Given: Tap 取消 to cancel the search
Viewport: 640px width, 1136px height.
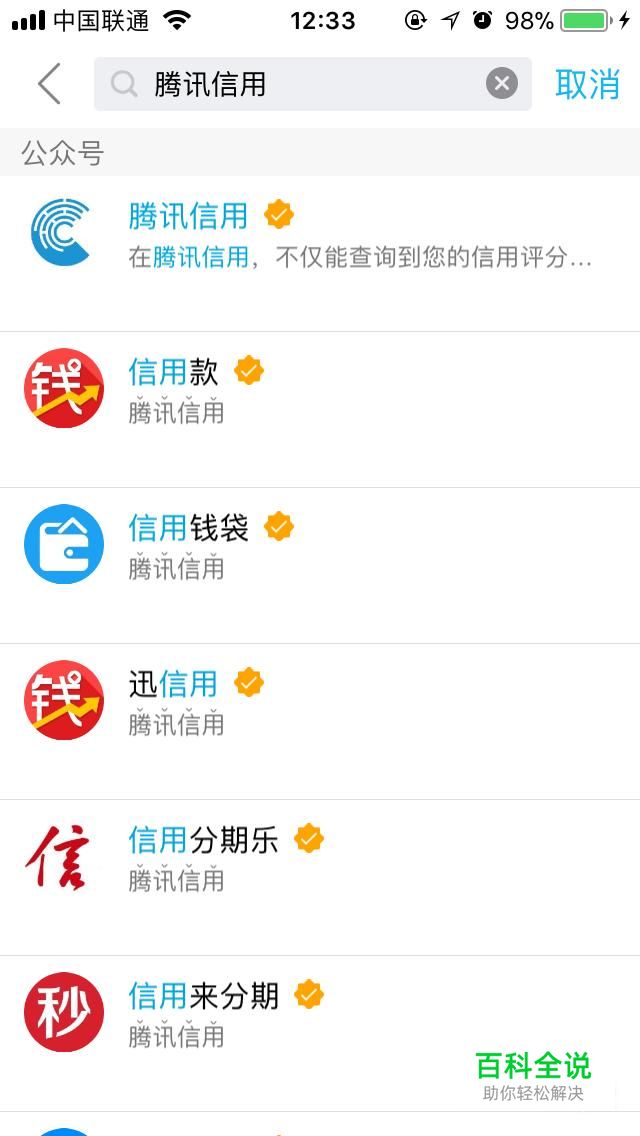Looking at the screenshot, I should [x=588, y=84].
